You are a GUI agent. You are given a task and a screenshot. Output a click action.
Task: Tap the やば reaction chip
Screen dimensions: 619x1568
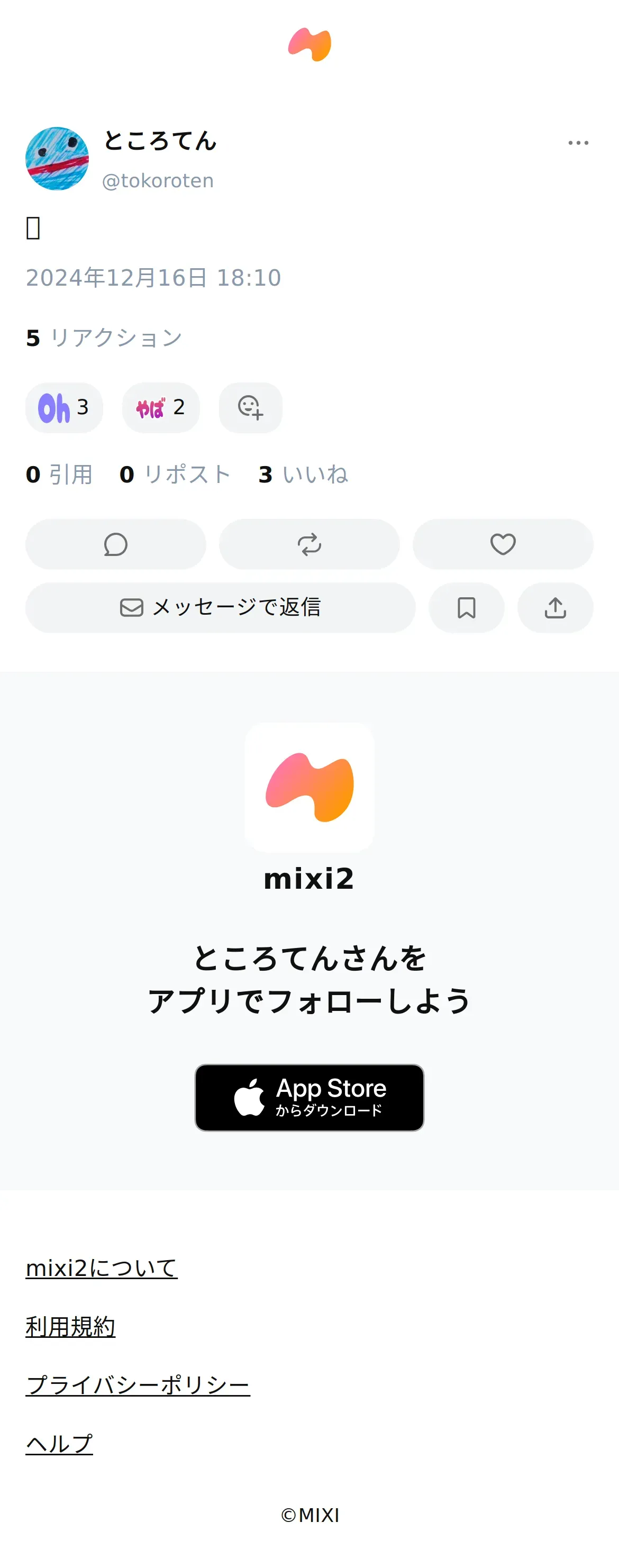coord(161,407)
